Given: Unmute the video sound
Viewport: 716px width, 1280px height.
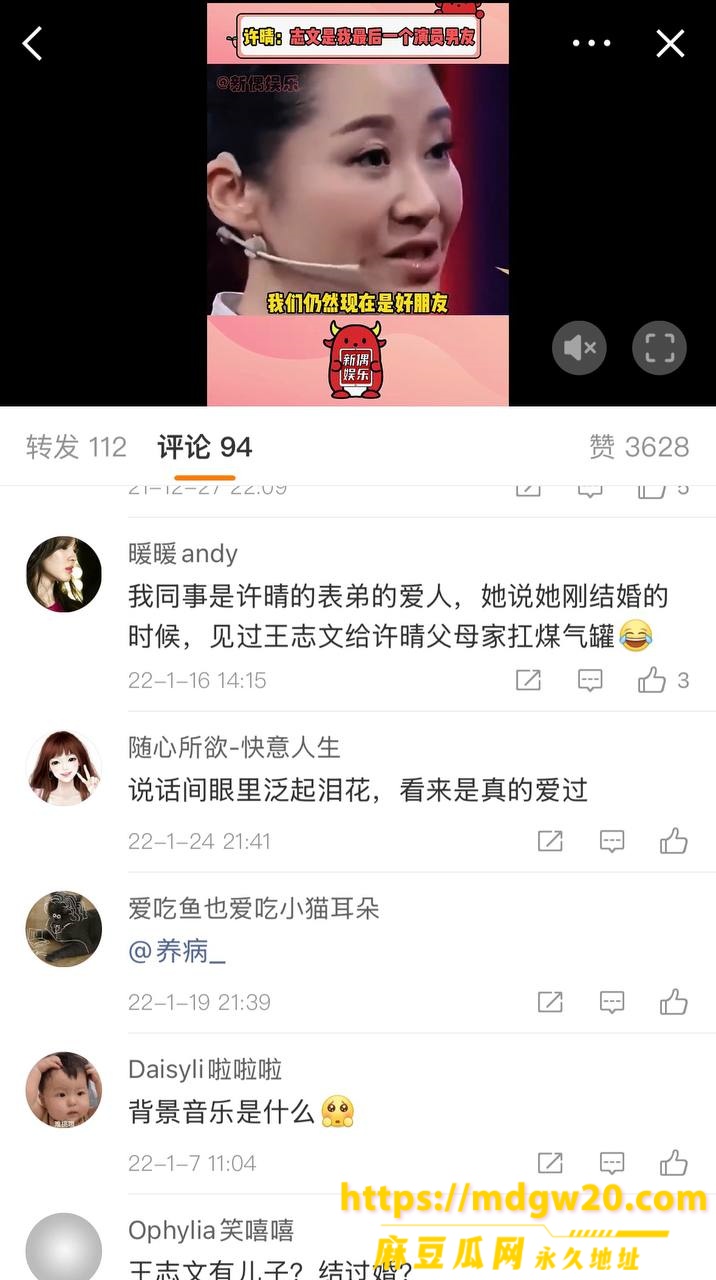Looking at the screenshot, I should [x=580, y=348].
